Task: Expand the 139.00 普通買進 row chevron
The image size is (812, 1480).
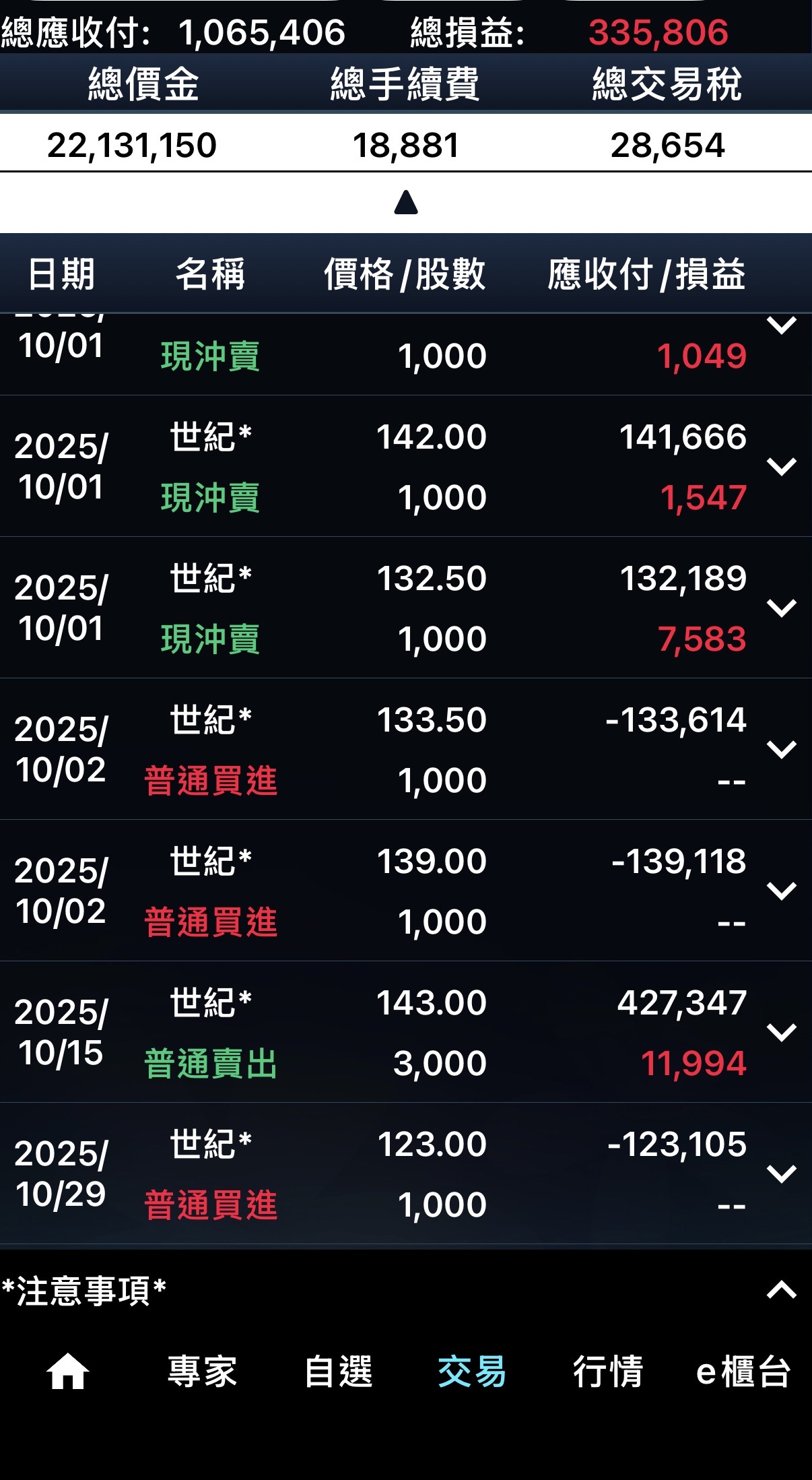Action: 781,891
